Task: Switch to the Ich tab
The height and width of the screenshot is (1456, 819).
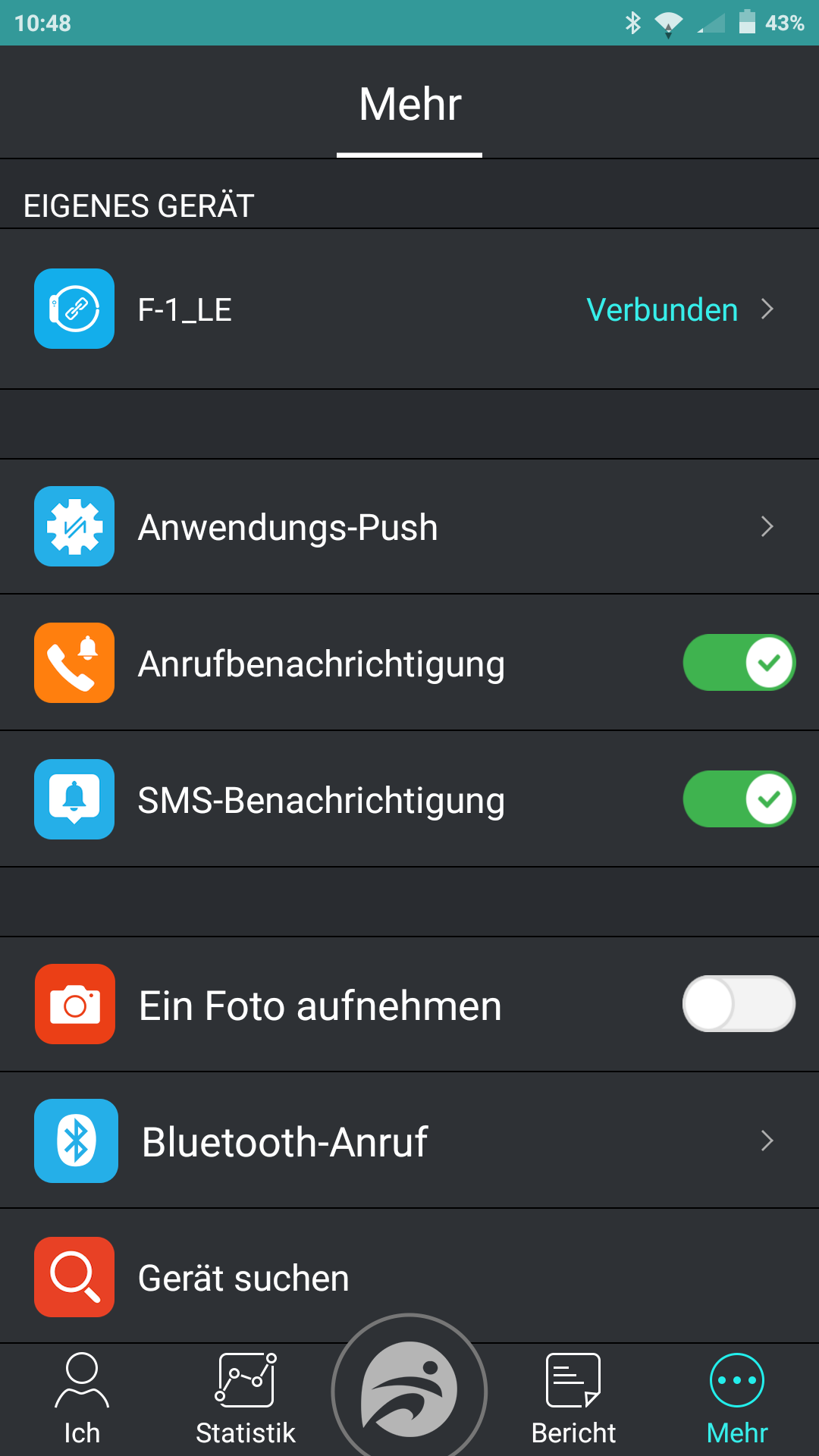Action: (82, 1400)
